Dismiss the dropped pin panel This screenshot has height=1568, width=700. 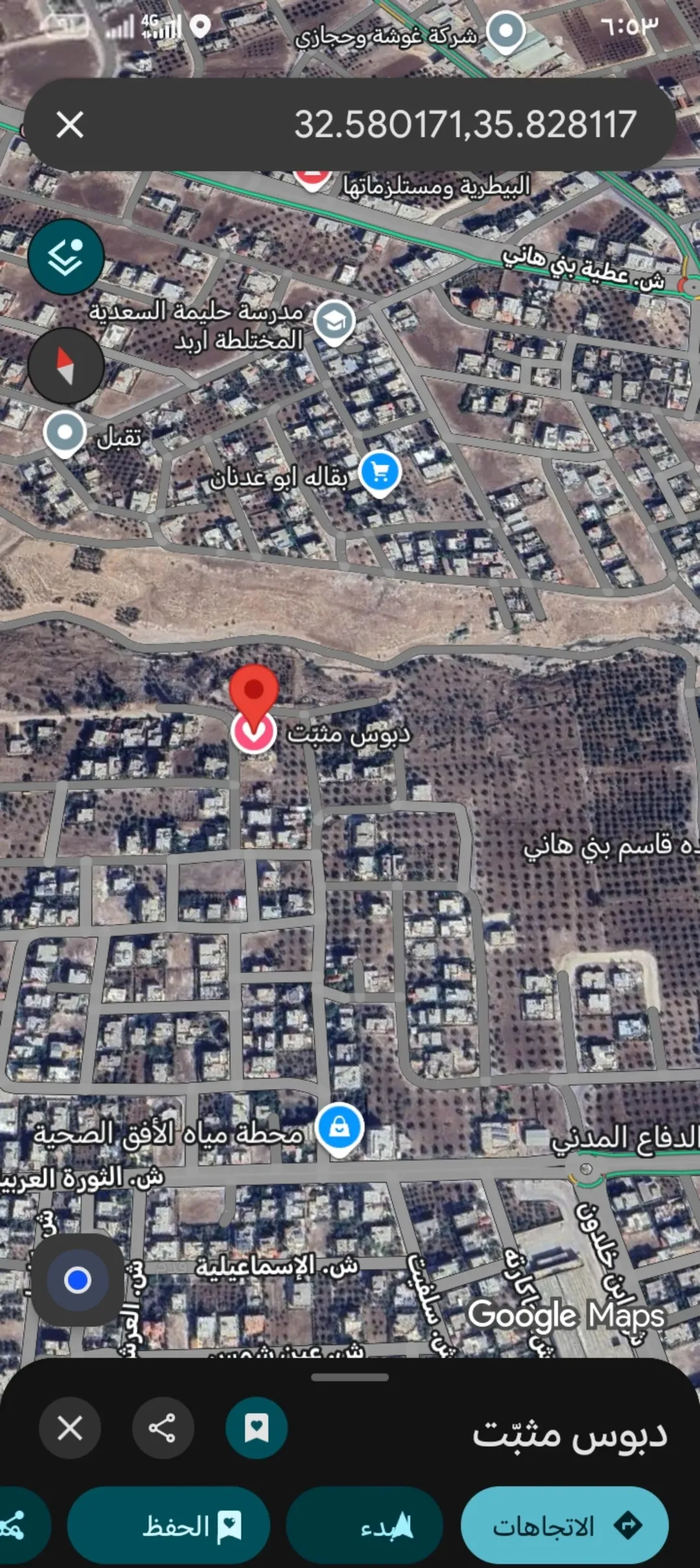pyautogui.click(x=70, y=1428)
